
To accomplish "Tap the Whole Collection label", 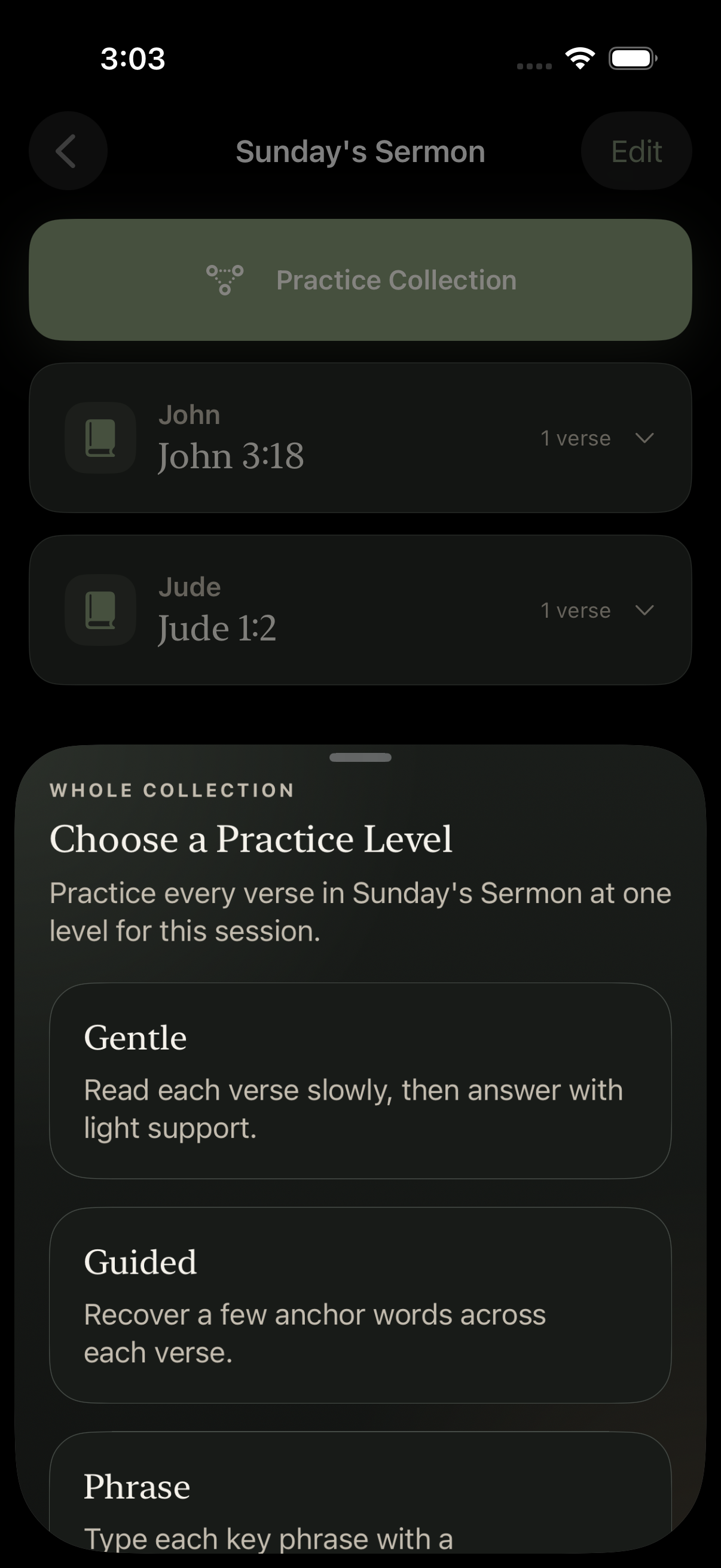I will pos(172,789).
